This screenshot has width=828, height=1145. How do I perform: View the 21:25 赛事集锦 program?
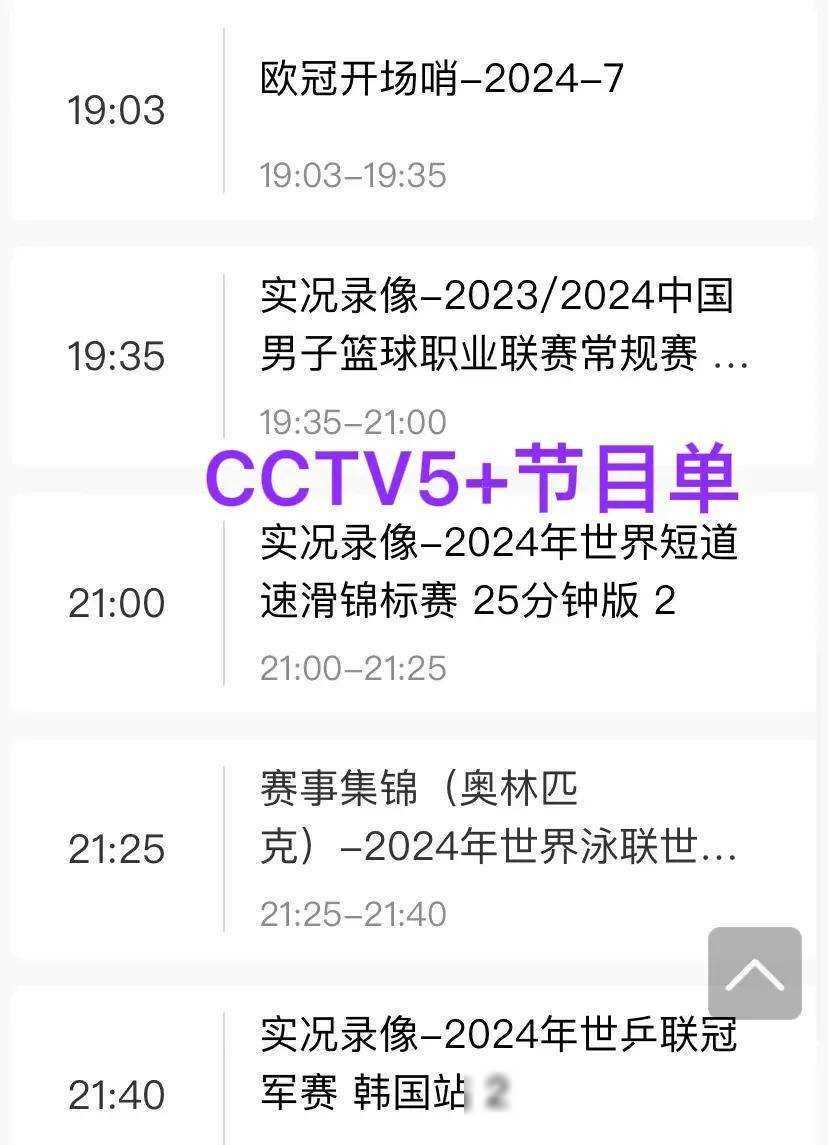pyautogui.click(x=497, y=820)
